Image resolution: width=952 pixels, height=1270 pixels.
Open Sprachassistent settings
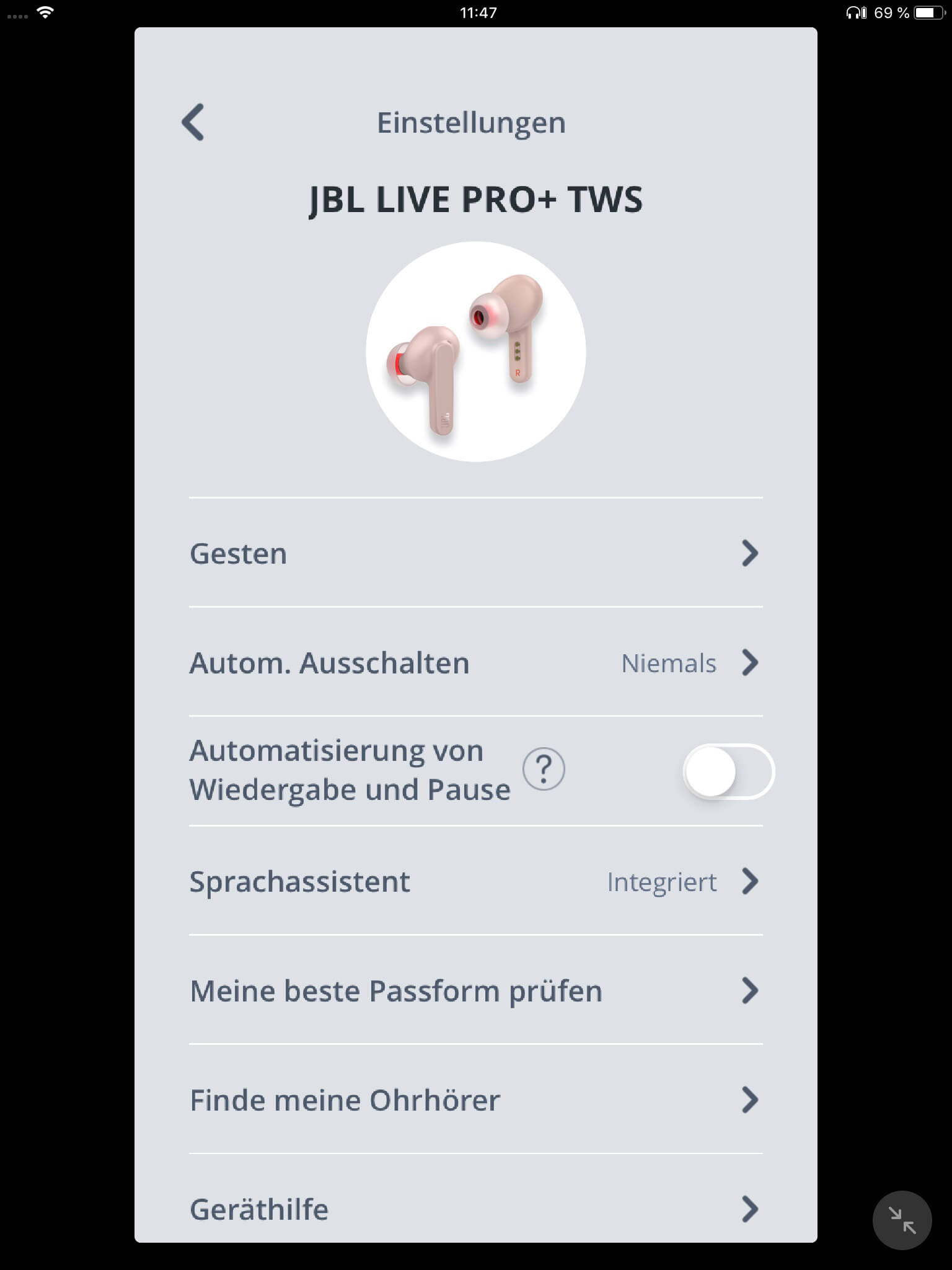475,881
